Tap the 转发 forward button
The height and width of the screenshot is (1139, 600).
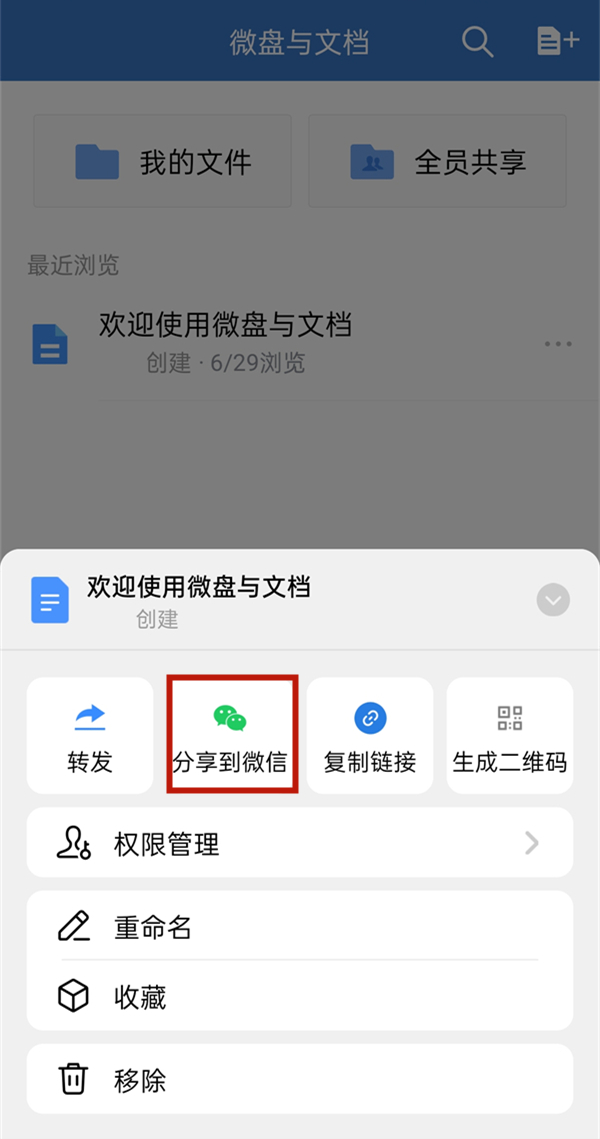pyautogui.click(x=90, y=736)
